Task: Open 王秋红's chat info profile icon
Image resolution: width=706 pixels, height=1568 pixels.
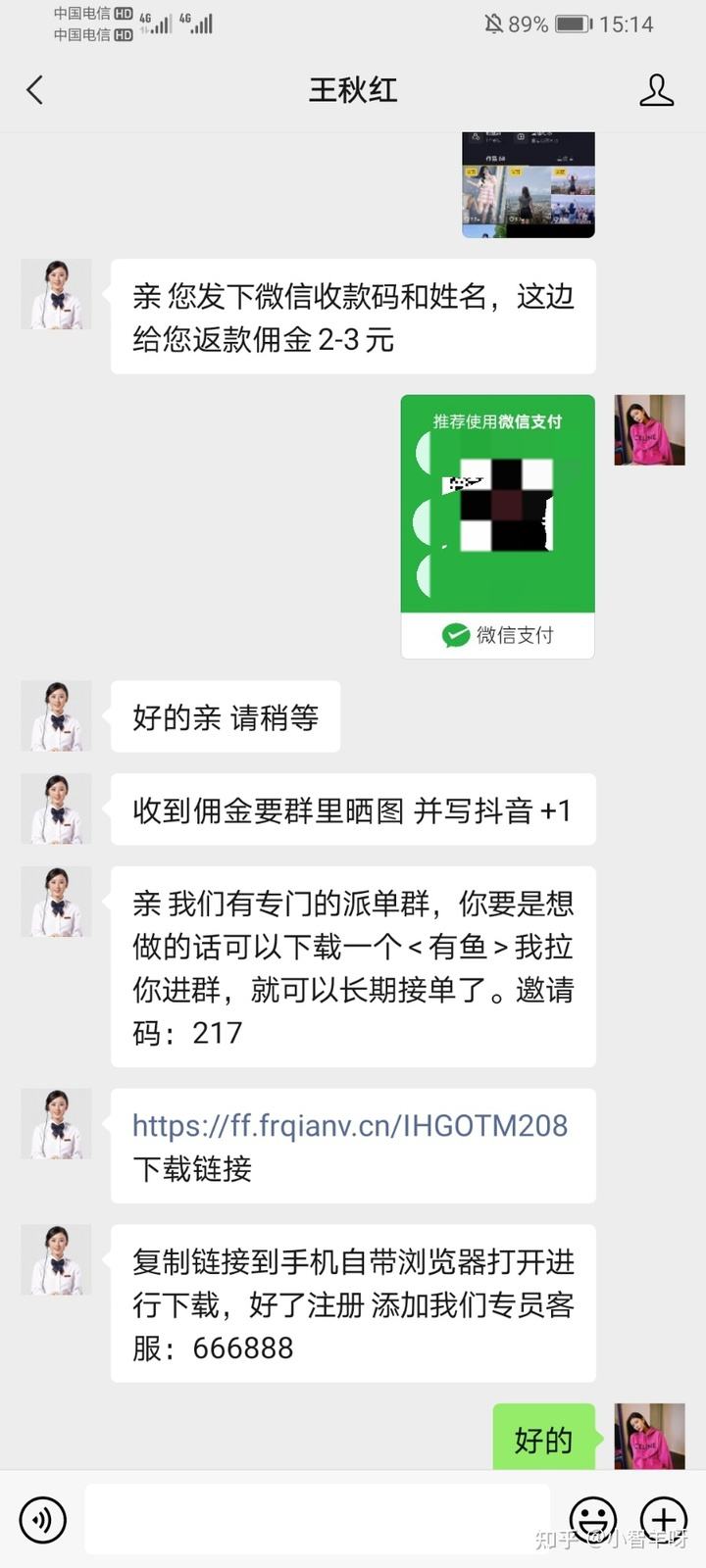Action: [x=656, y=90]
